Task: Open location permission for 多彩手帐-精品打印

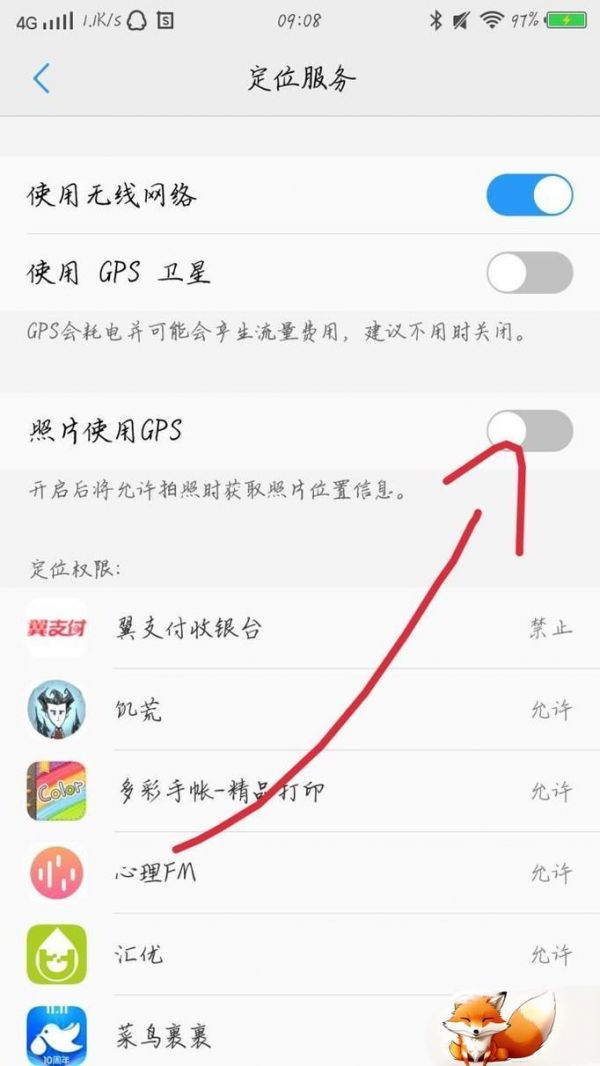Action: pyautogui.click(x=300, y=791)
